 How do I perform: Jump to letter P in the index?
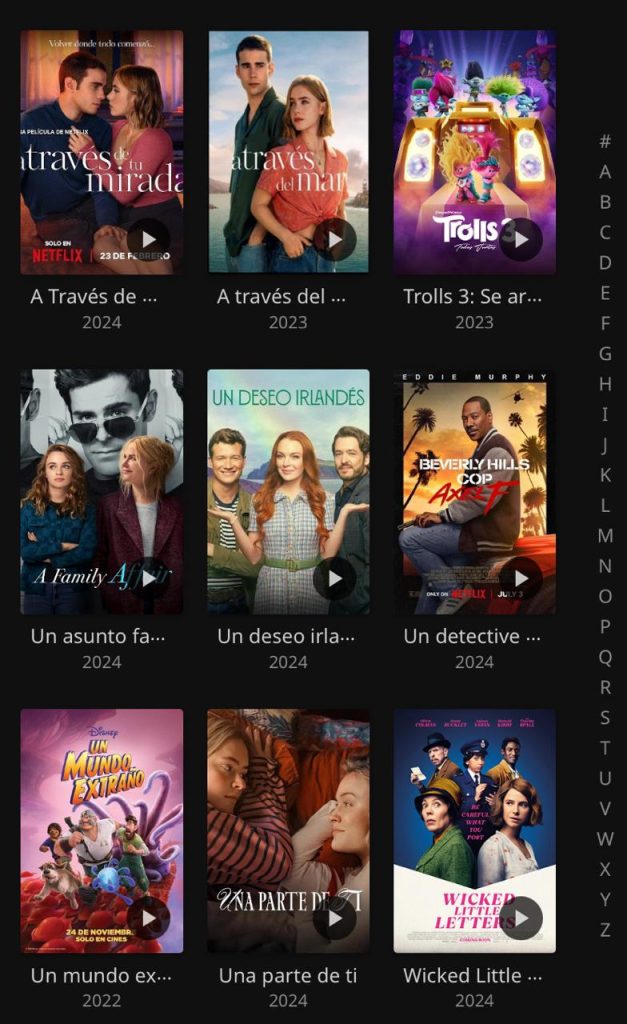(x=605, y=627)
